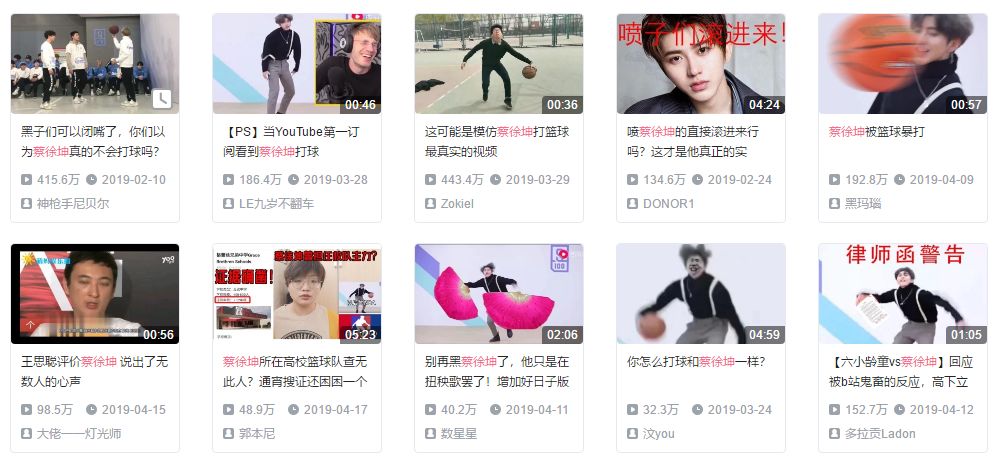Open uploader 数星星's profile

coord(458,433)
